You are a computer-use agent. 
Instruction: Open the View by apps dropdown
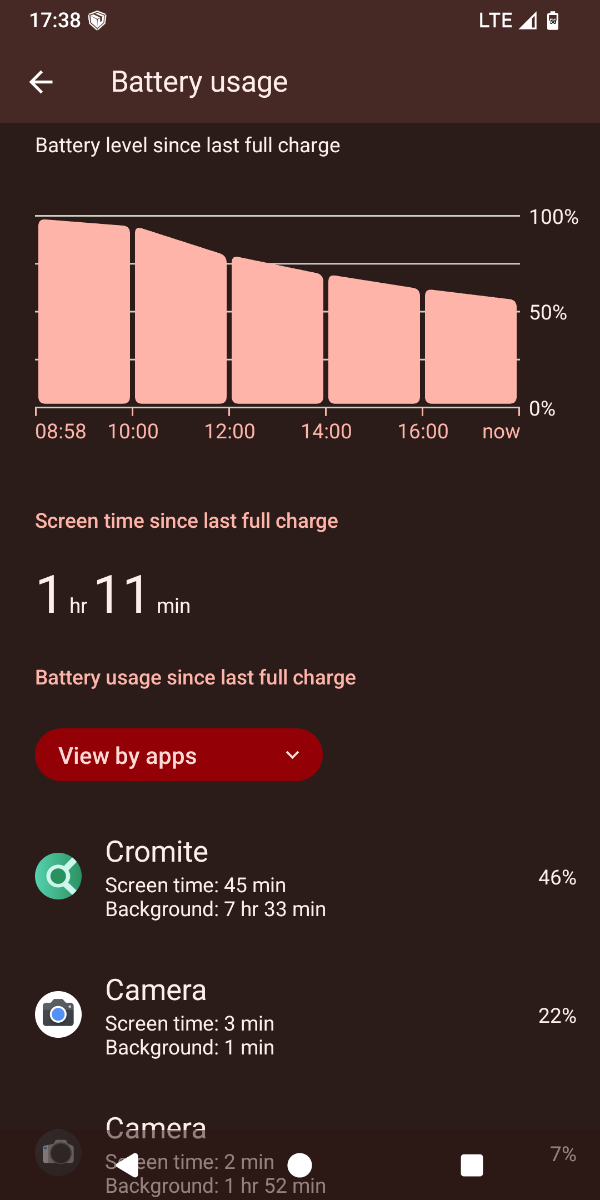pos(179,755)
